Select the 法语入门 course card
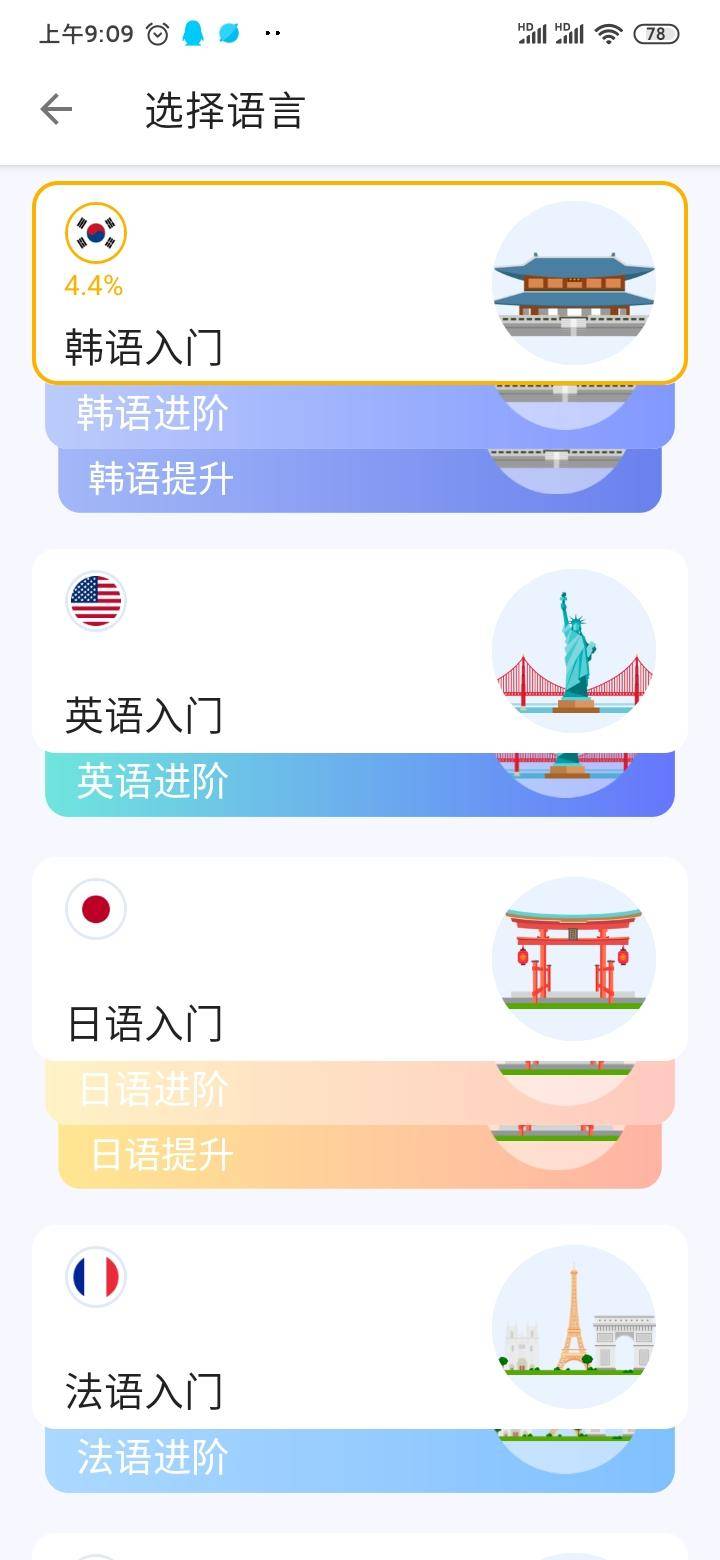Viewport: 720px width, 1560px height. (x=360, y=1326)
